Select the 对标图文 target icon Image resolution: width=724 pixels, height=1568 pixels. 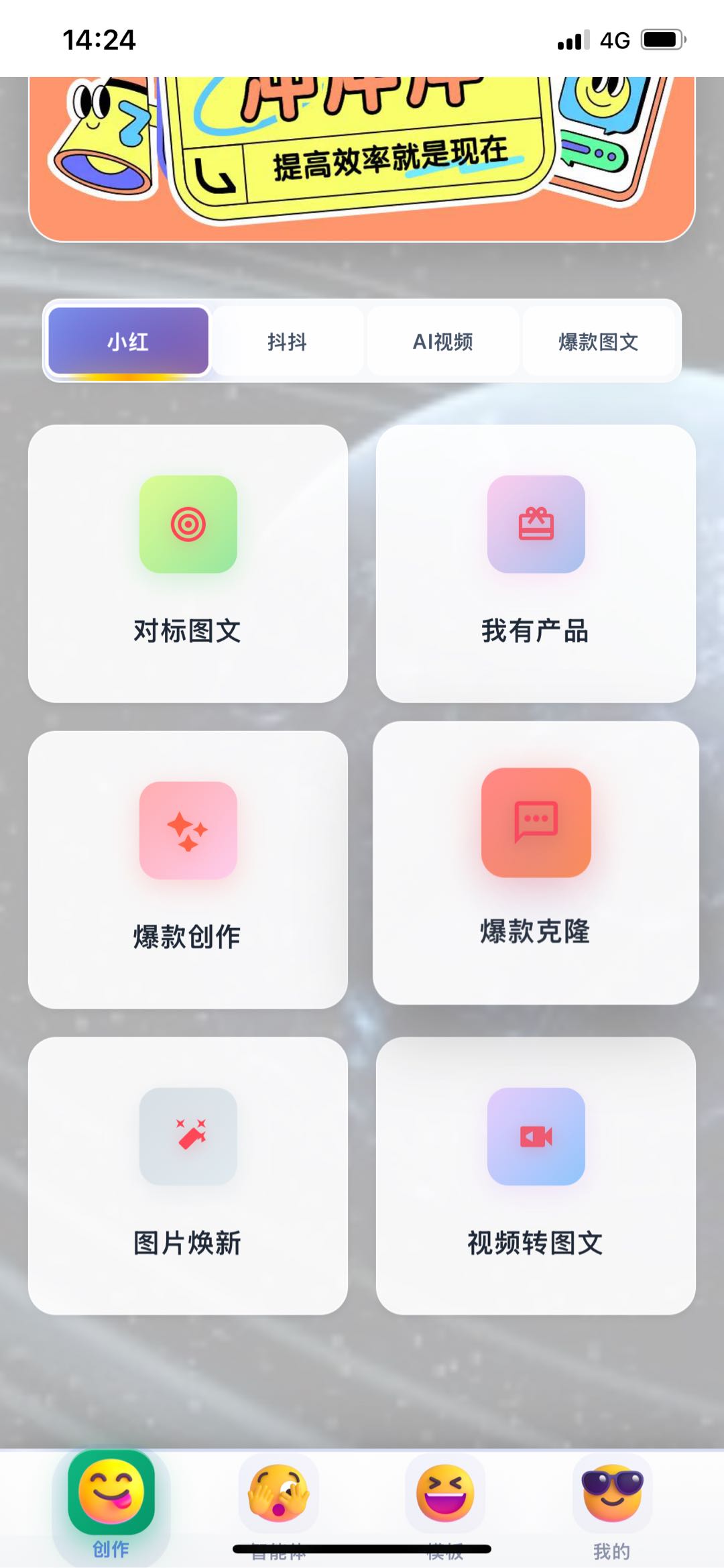(189, 524)
